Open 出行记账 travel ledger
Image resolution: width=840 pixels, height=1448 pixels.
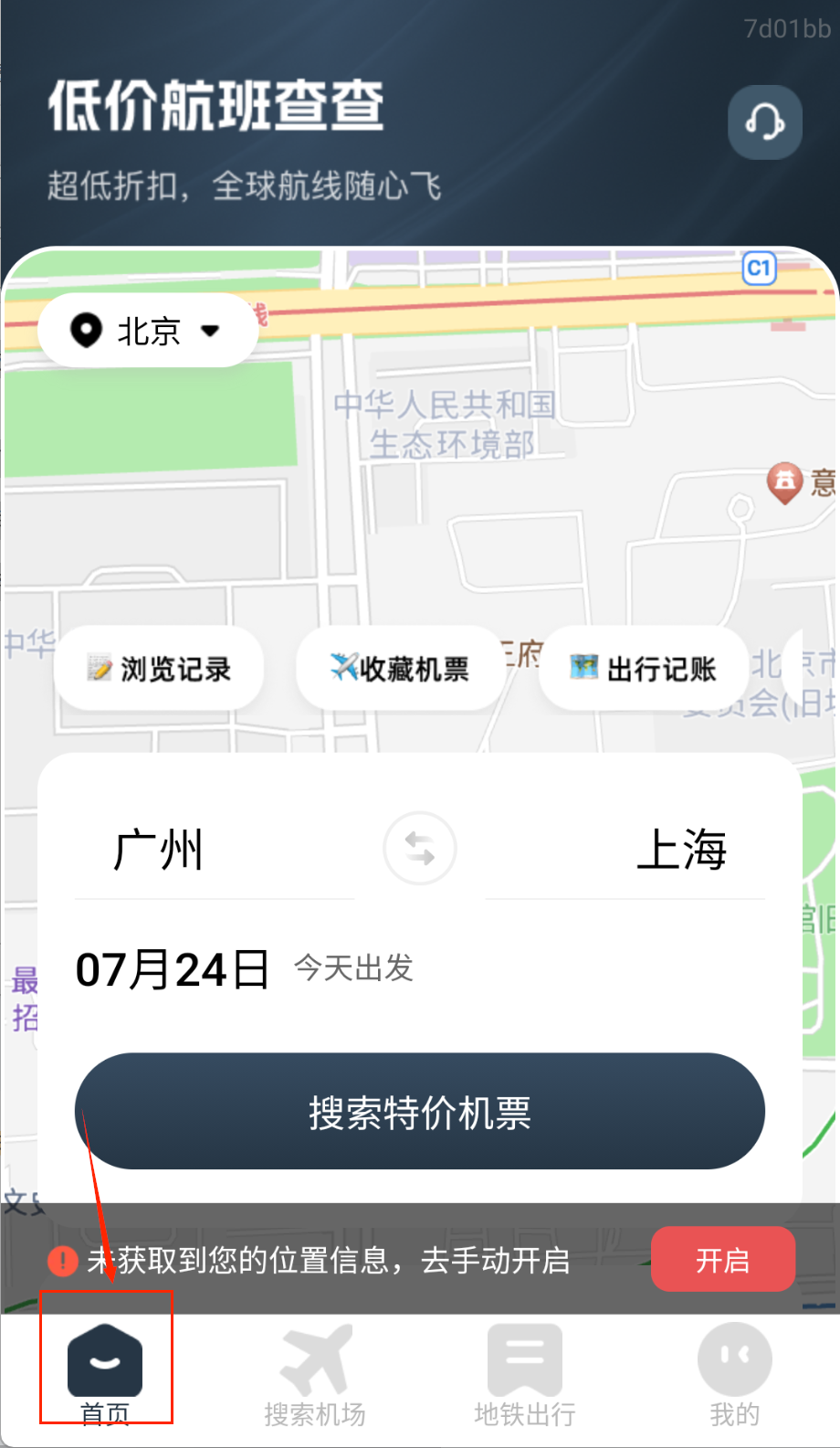[644, 669]
